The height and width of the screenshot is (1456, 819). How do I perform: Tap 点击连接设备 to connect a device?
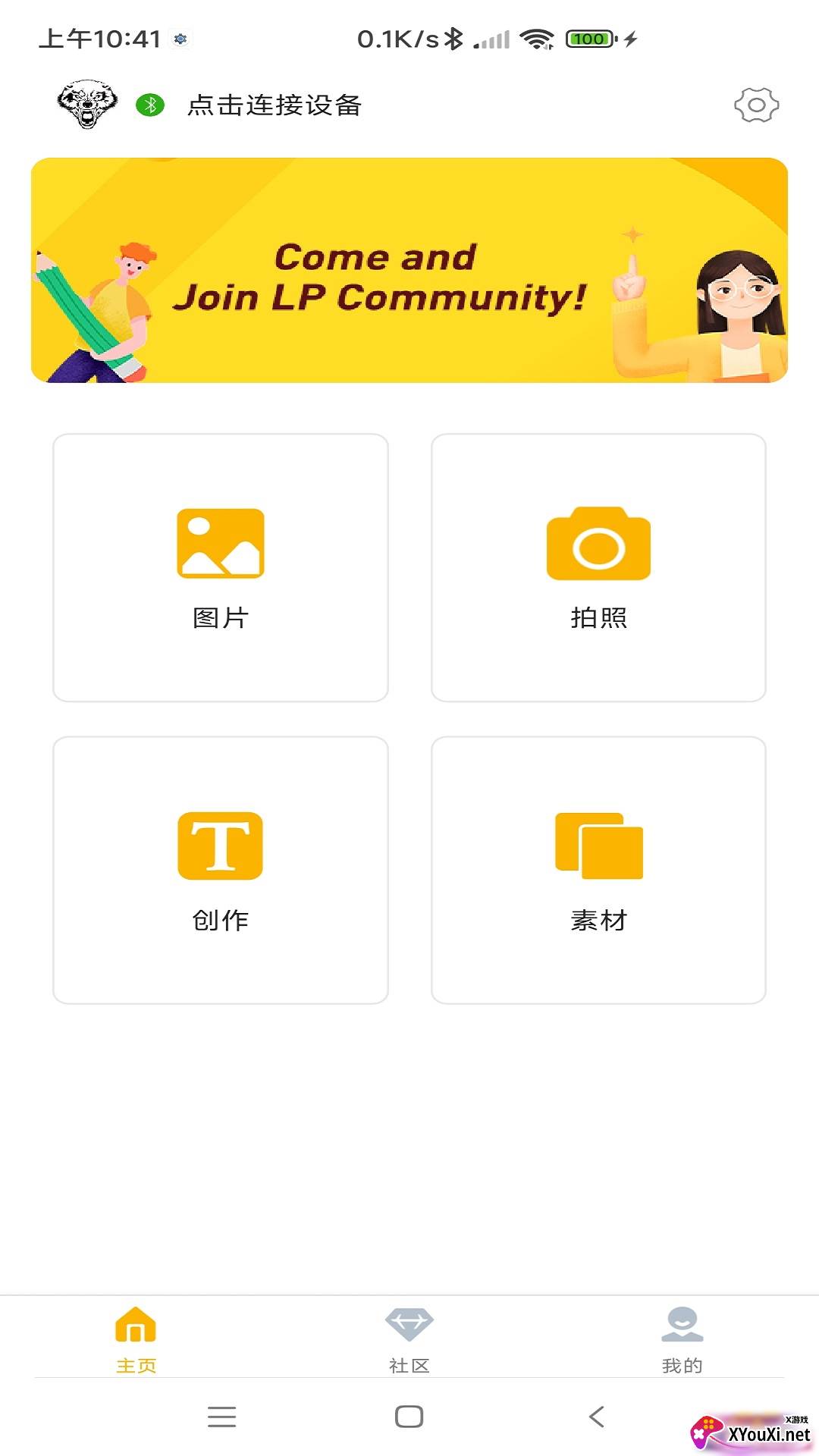click(274, 105)
